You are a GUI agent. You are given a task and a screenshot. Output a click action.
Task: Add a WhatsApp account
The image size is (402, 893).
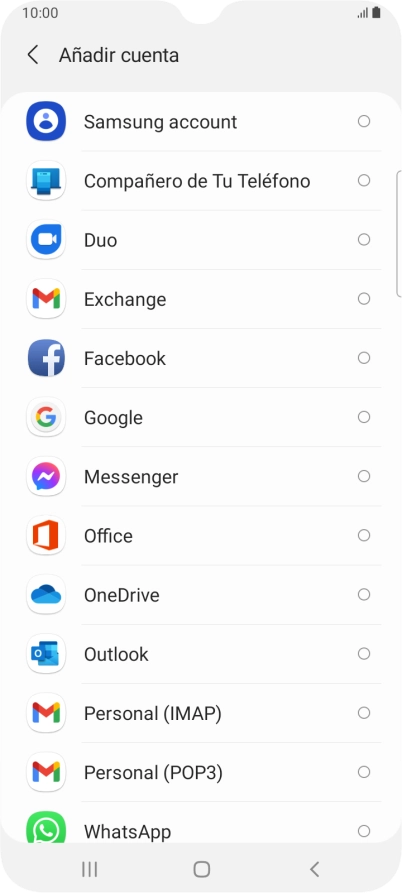click(x=201, y=823)
